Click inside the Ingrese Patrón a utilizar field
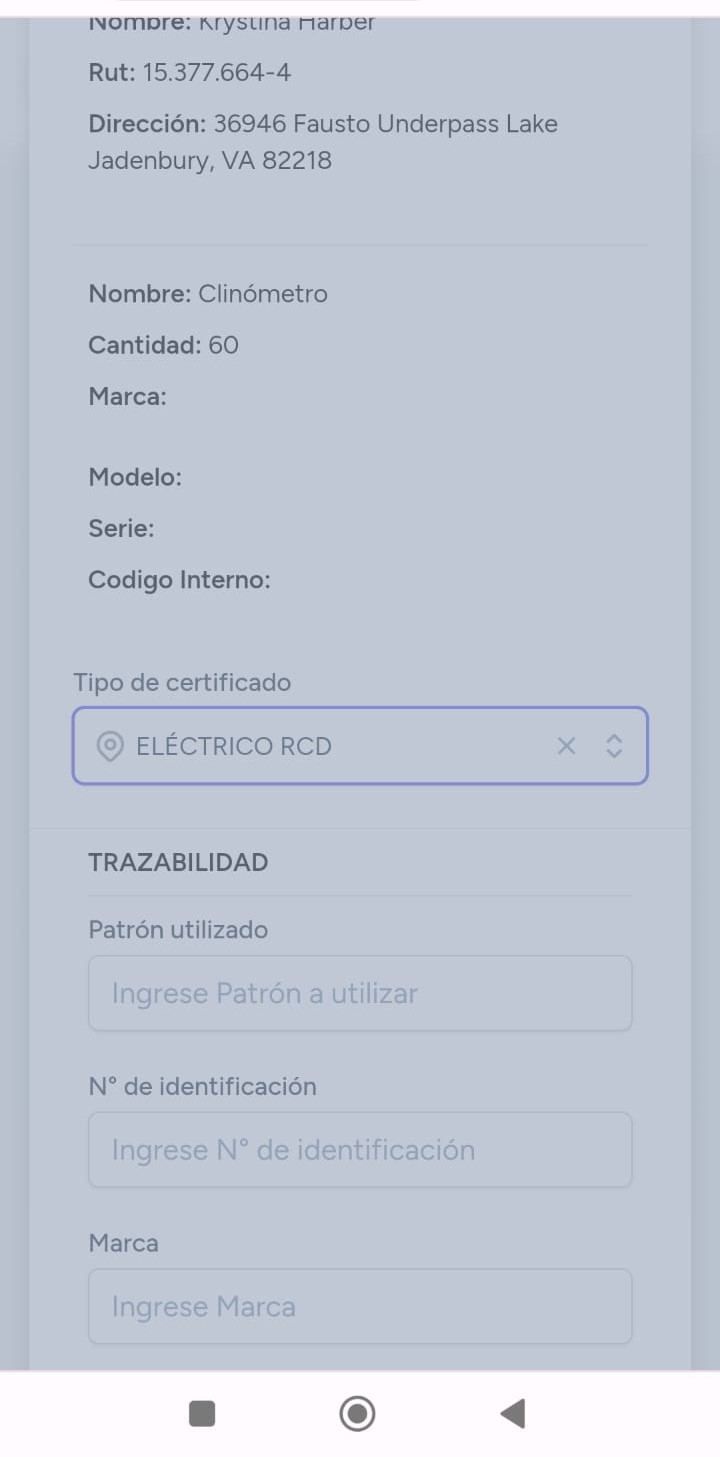This screenshot has width=720, height=1457. (360, 993)
